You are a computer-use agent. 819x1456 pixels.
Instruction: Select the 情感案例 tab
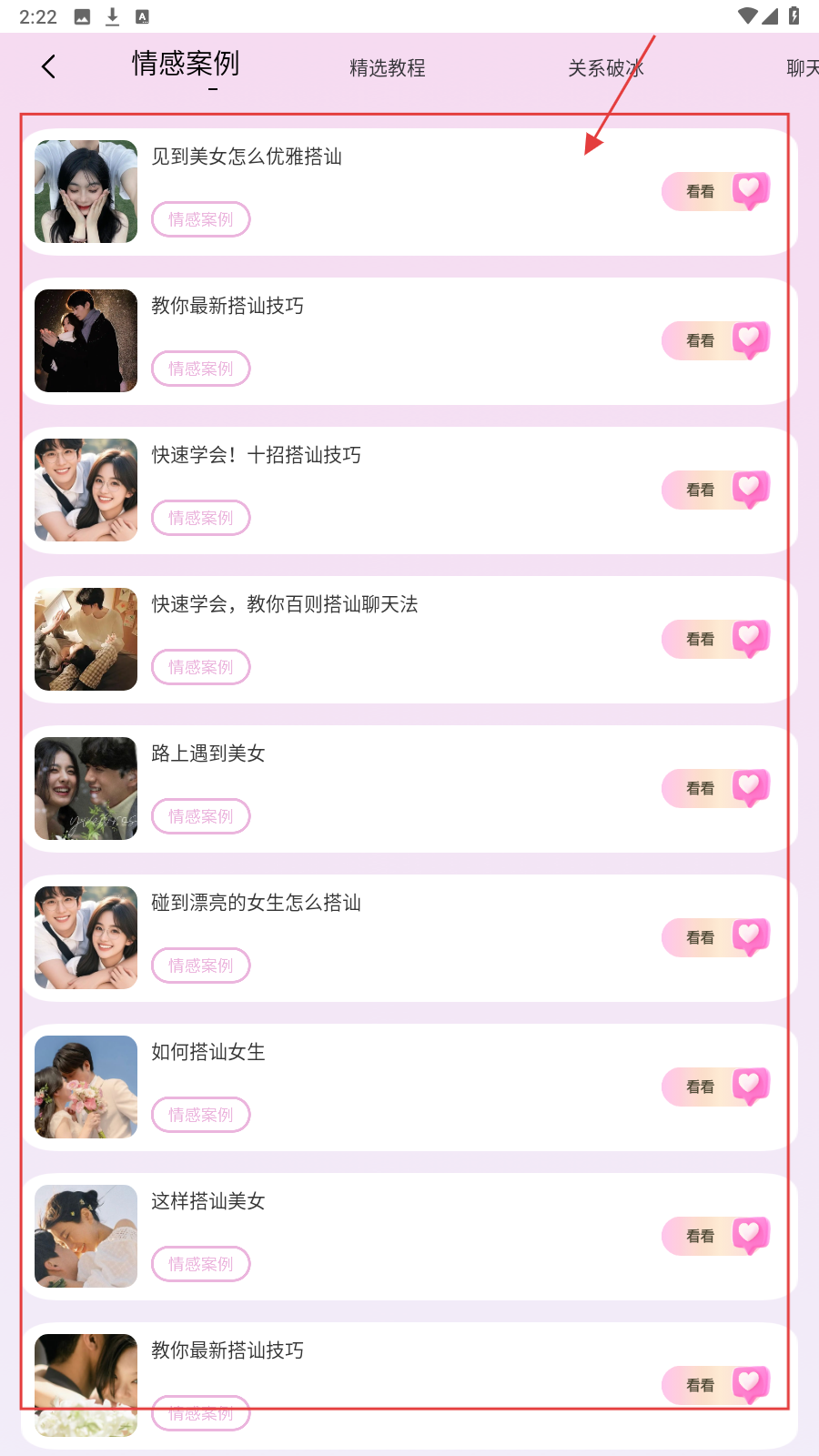click(186, 64)
